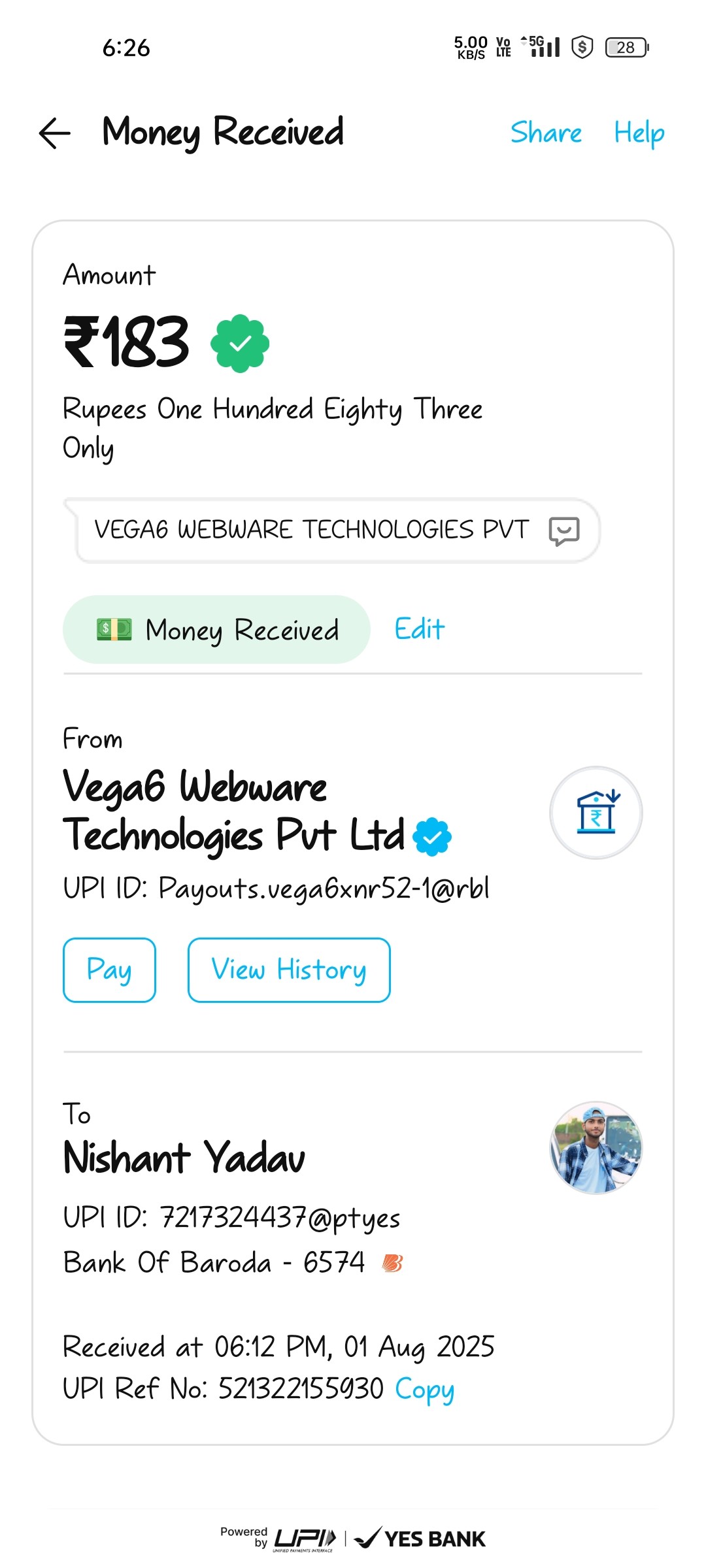Open the bank icon beside Vega6 Webware

tap(596, 813)
